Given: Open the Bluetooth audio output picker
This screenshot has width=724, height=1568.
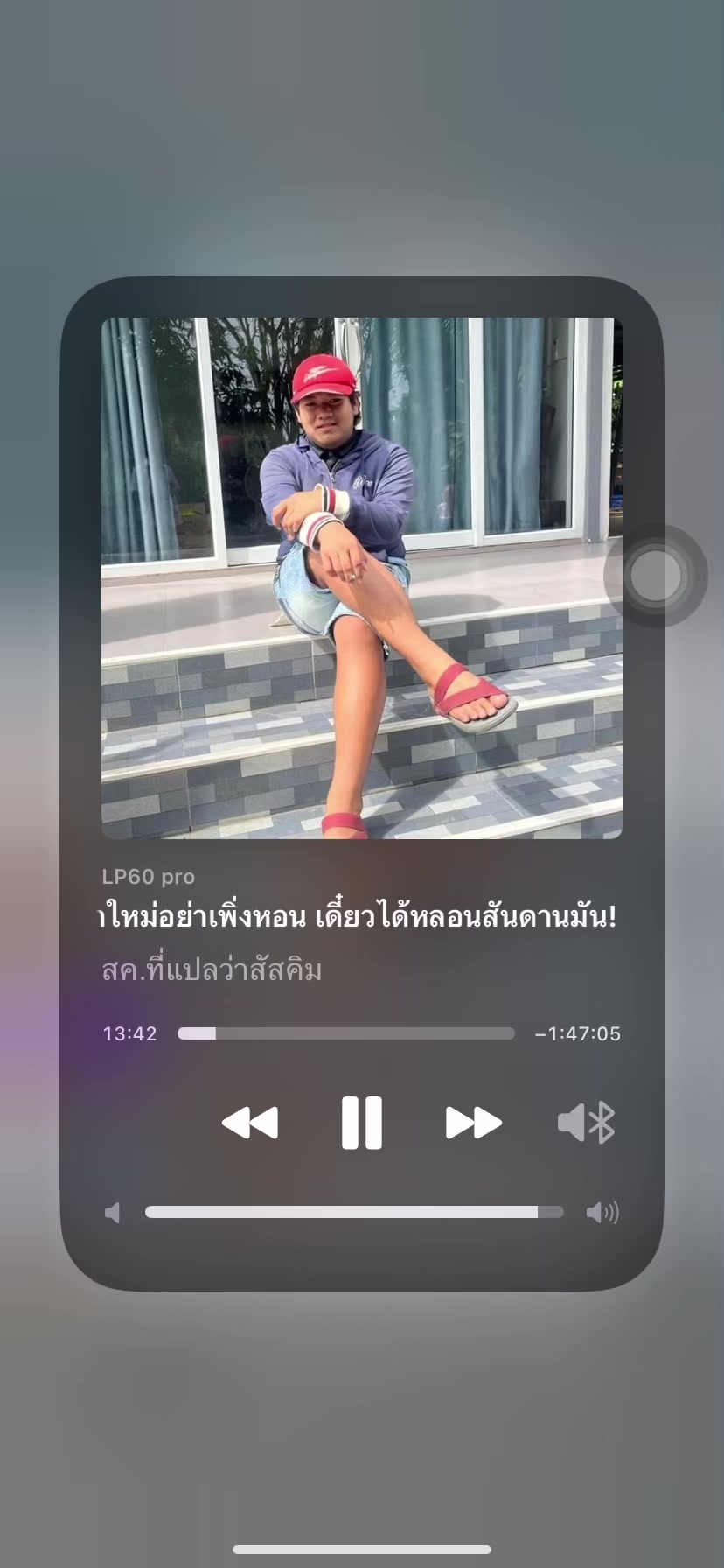Looking at the screenshot, I should [x=587, y=1123].
